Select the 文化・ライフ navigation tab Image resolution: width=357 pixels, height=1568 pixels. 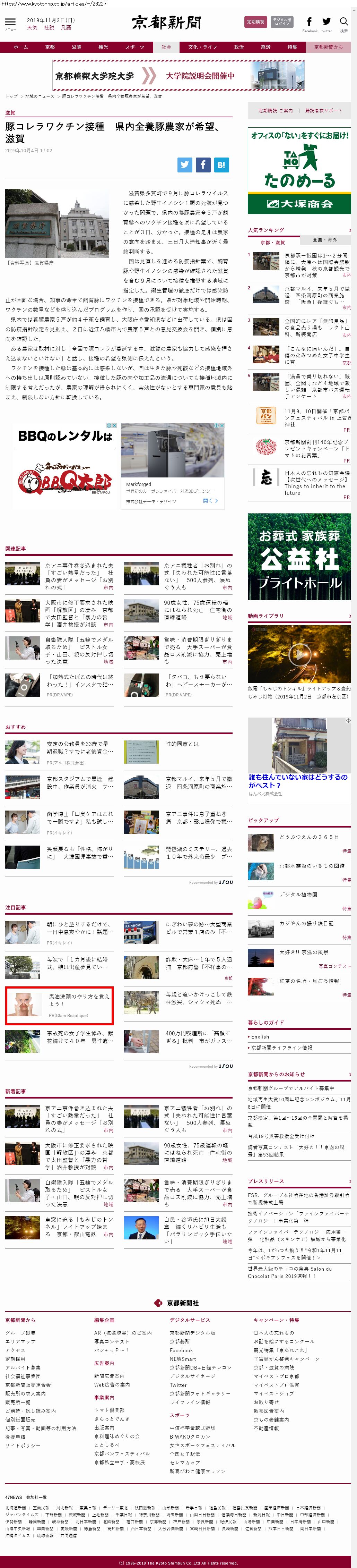202,47
